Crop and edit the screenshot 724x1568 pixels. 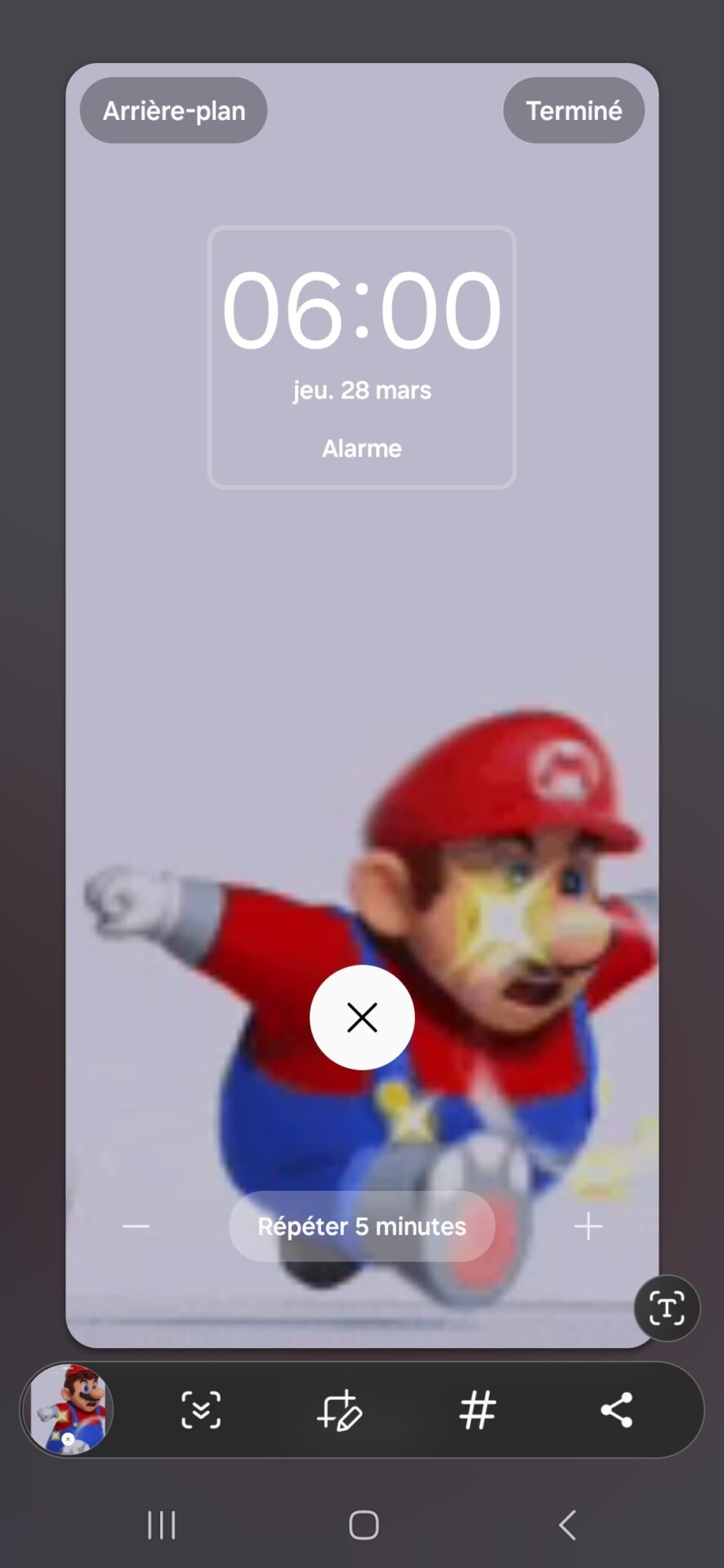click(339, 1410)
